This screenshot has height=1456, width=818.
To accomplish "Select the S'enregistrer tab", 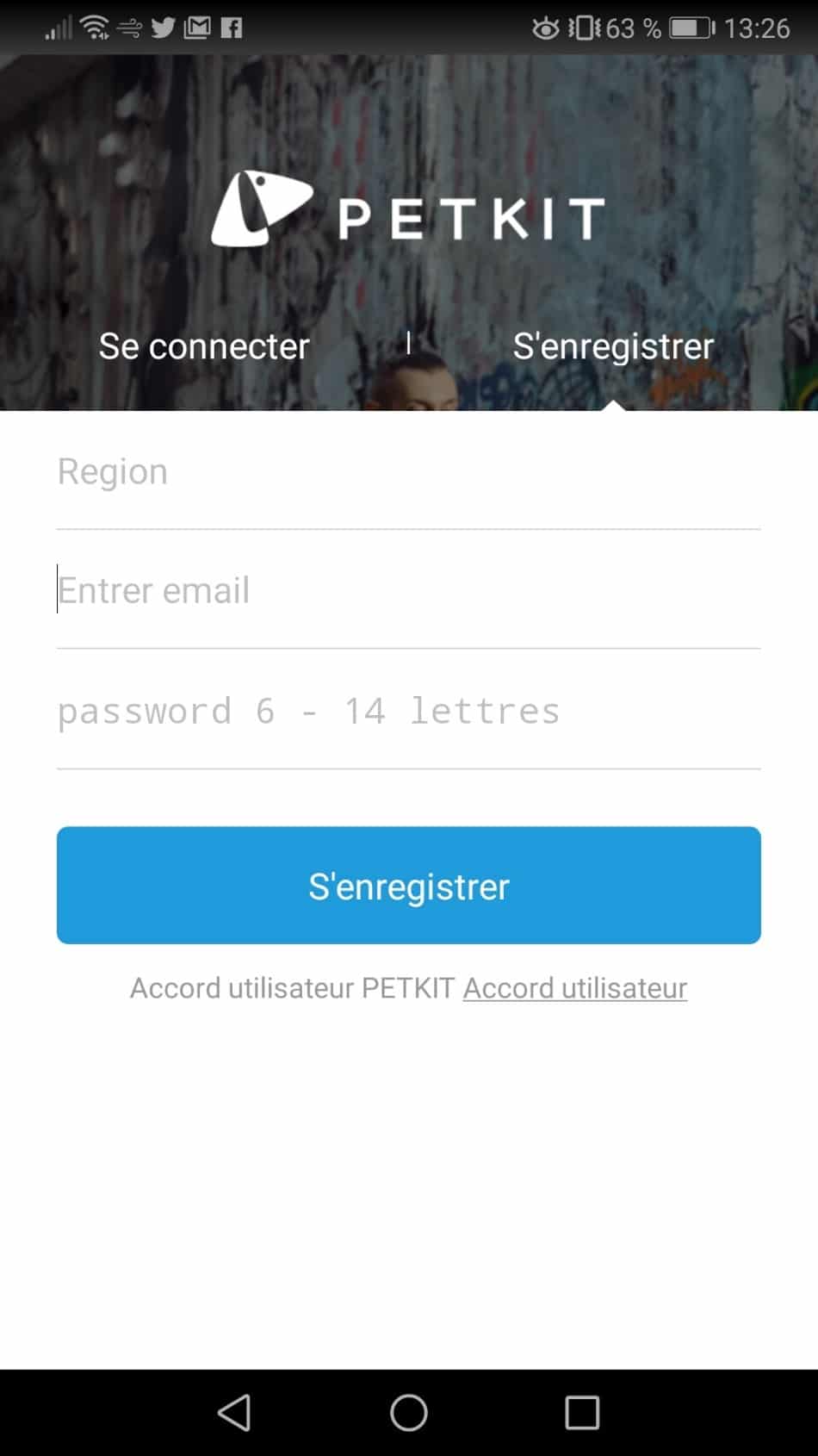I will [613, 346].
